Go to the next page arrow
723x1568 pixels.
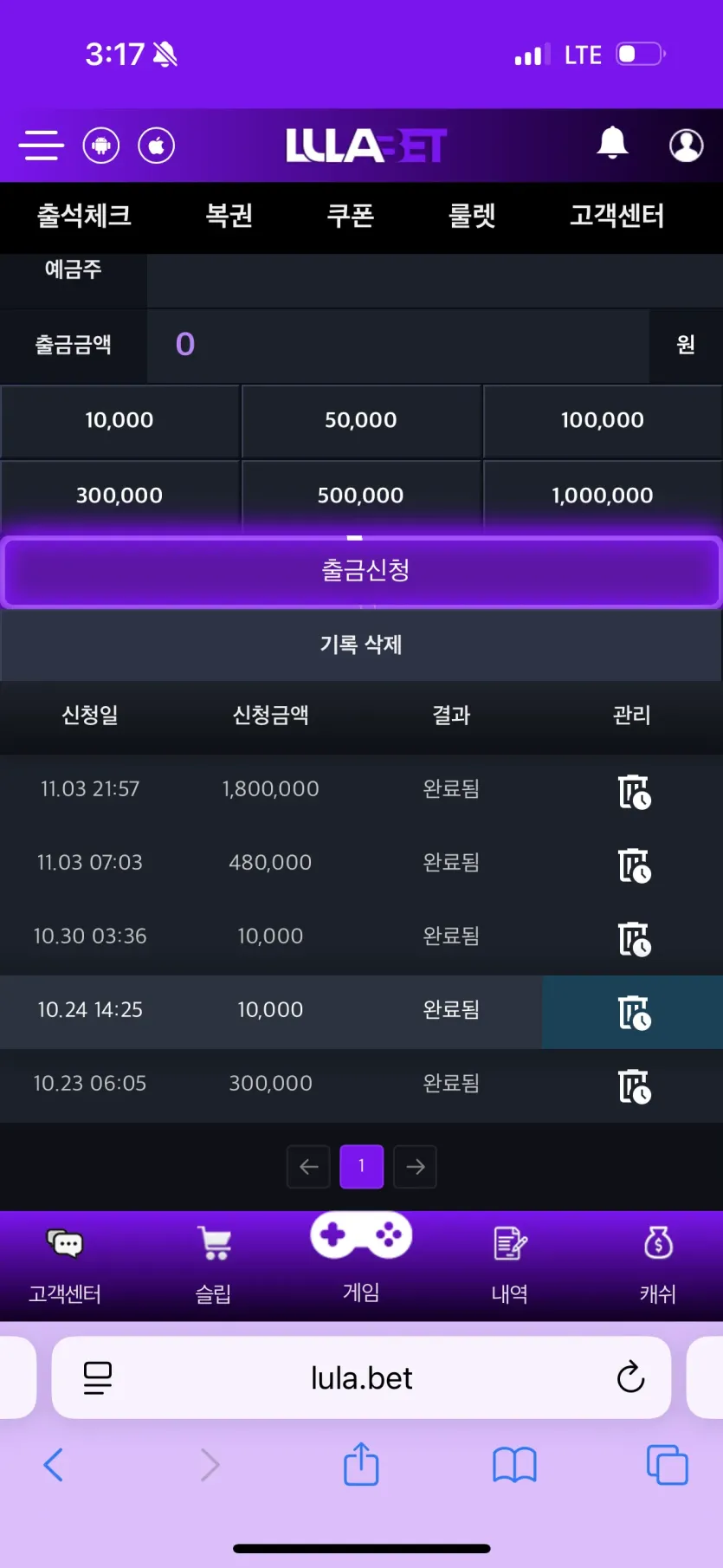(x=415, y=1167)
